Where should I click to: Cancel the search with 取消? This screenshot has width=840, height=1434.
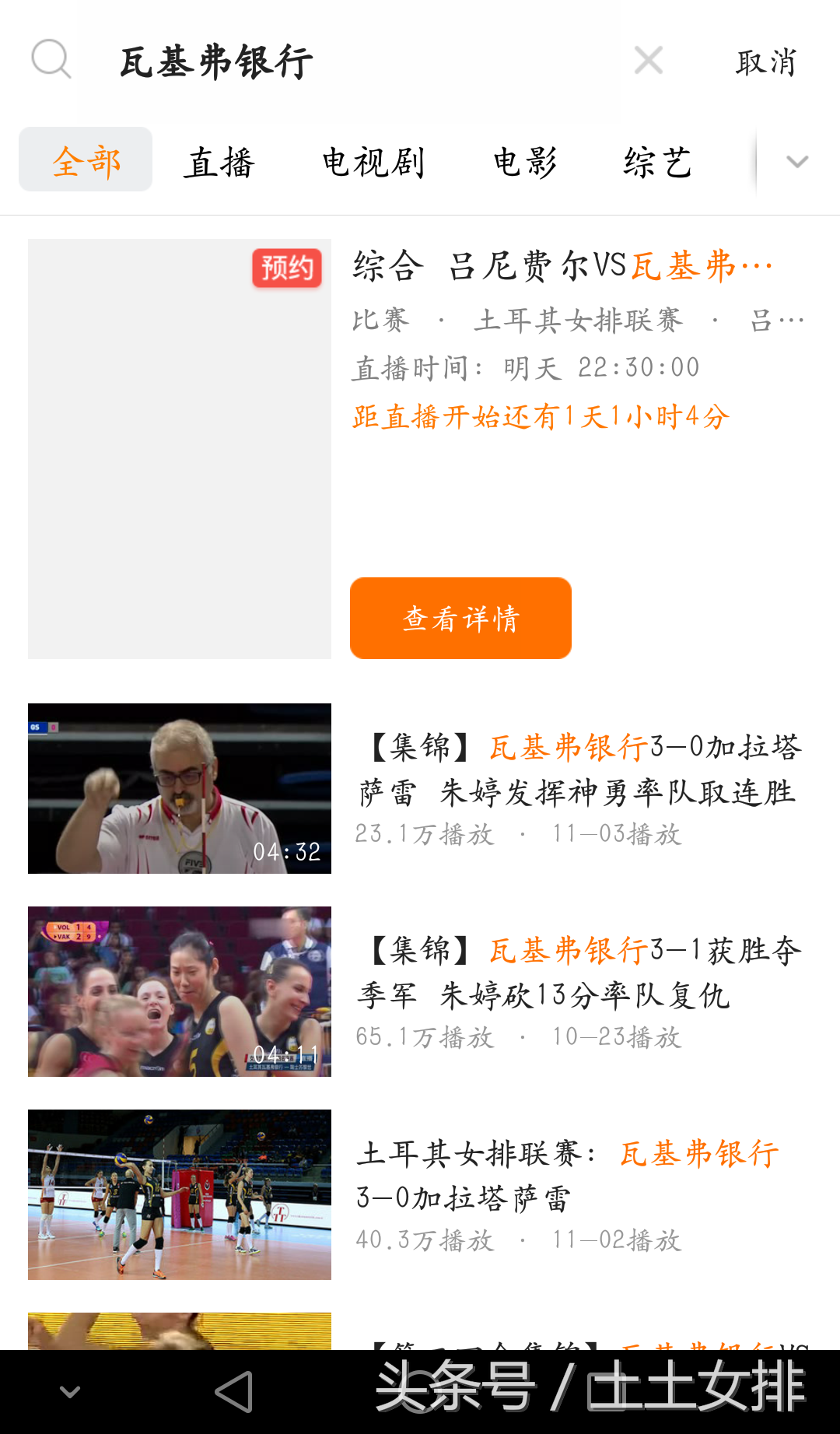pos(766,62)
